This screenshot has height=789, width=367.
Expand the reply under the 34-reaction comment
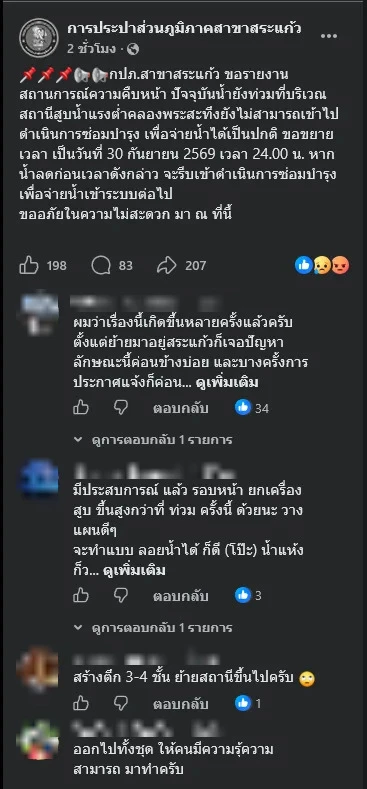click(x=153, y=440)
